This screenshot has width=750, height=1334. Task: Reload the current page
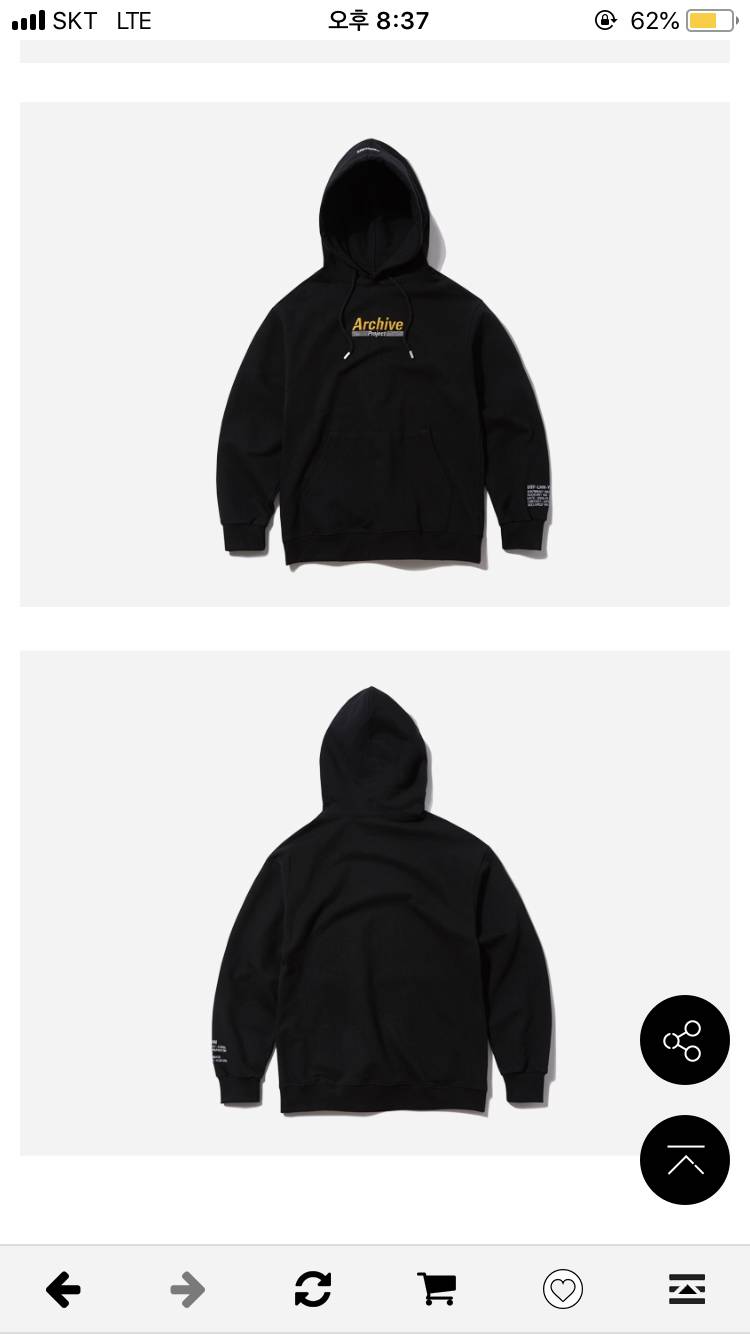coord(312,1289)
